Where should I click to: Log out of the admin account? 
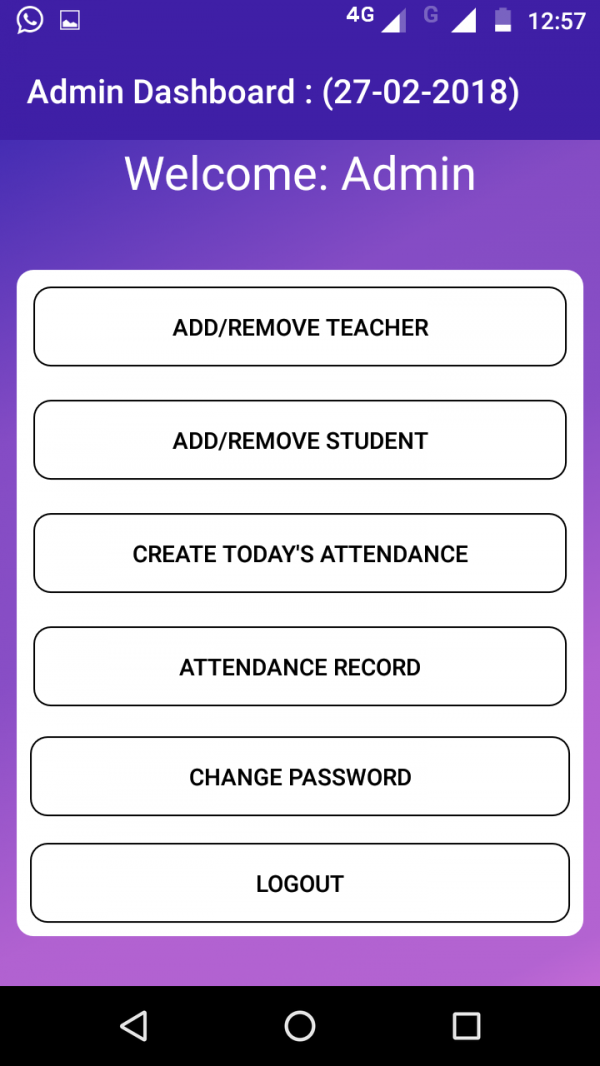[x=300, y=883]
